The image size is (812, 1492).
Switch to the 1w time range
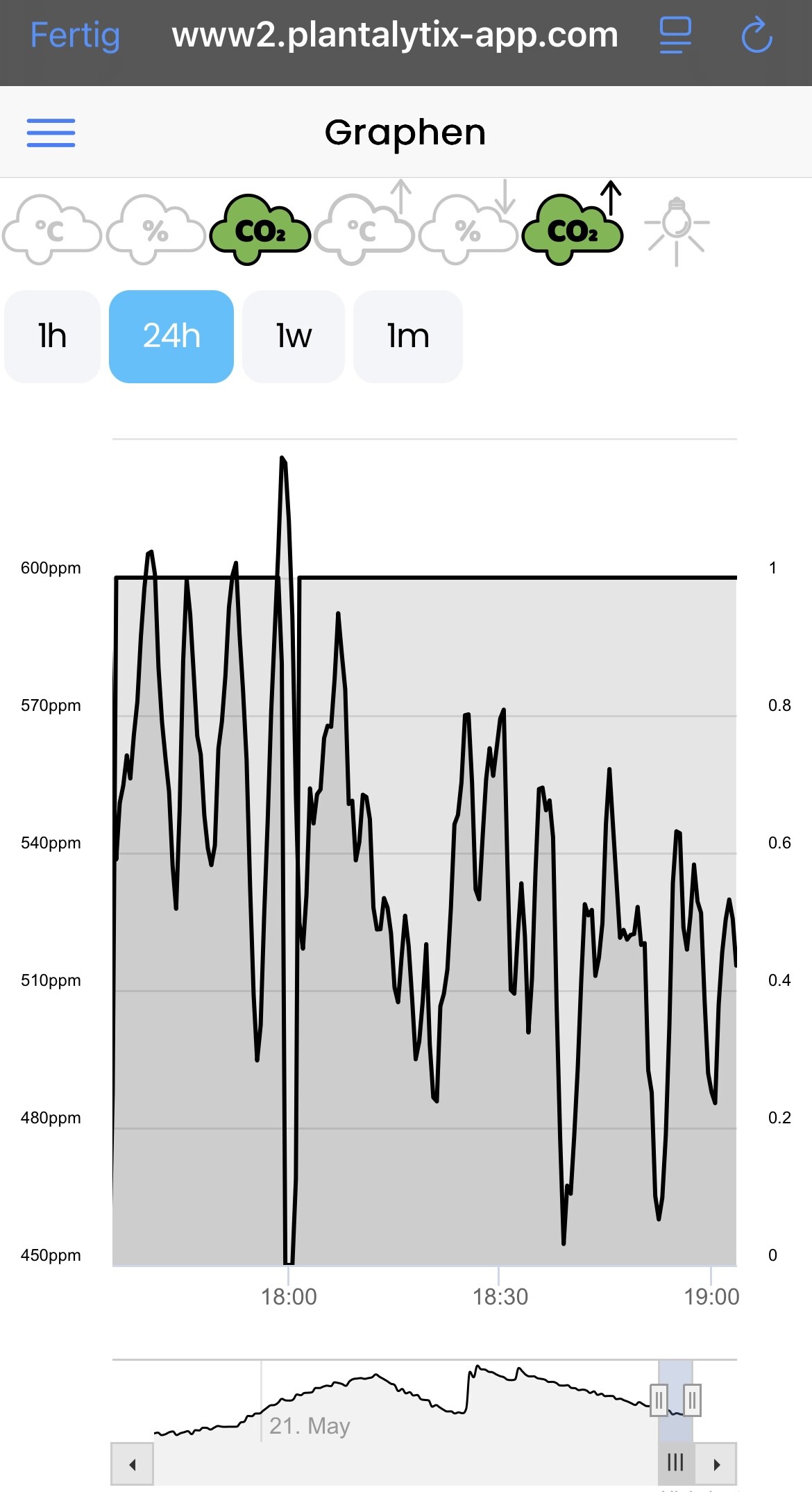294,336
